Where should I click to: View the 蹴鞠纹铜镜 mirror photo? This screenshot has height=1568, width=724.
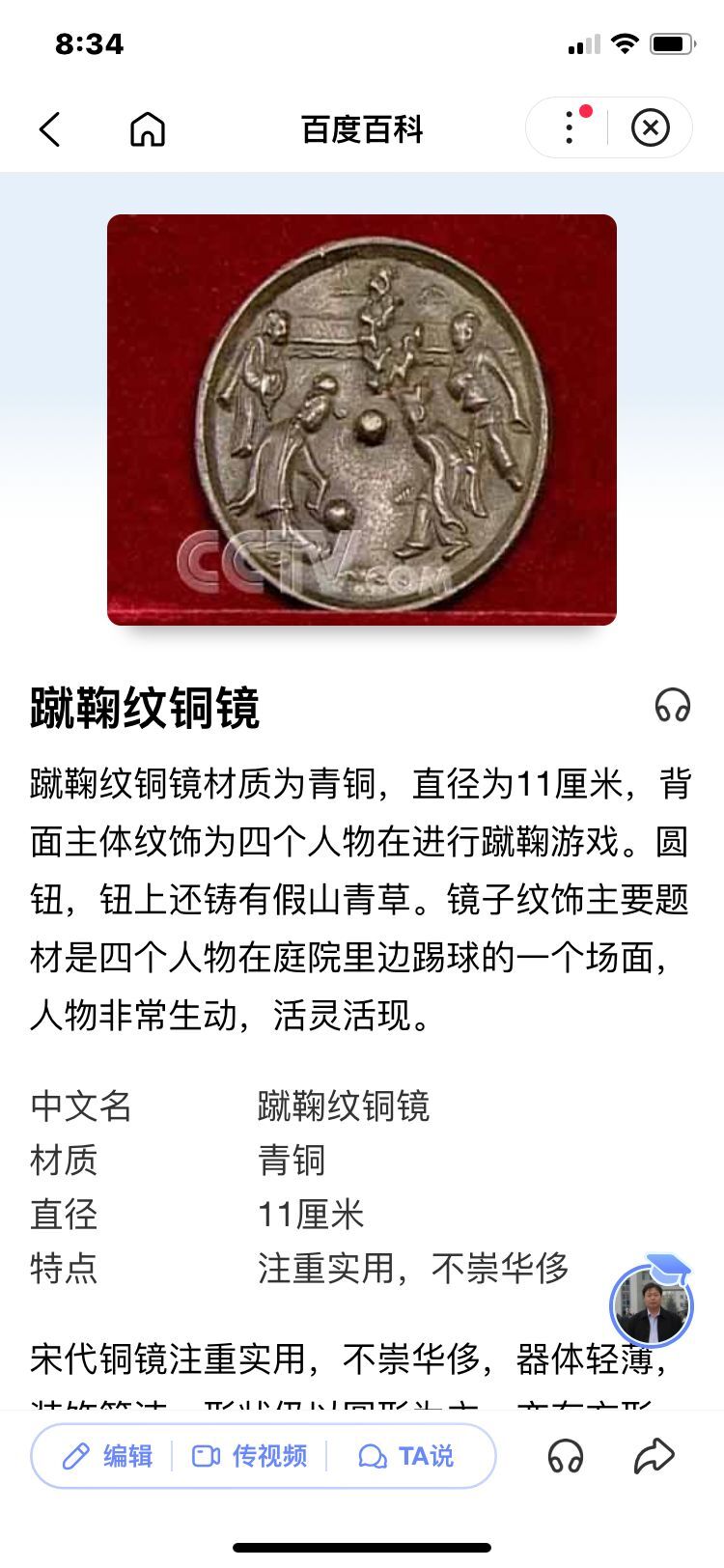point(362,420)
